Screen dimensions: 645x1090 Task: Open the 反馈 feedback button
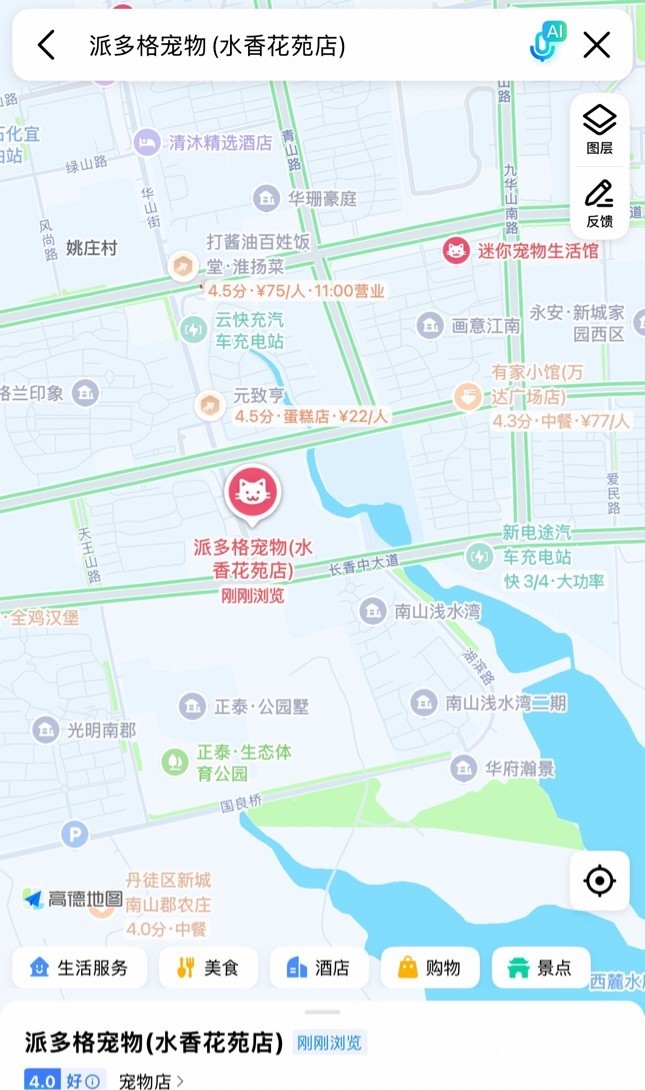point(600,203)
